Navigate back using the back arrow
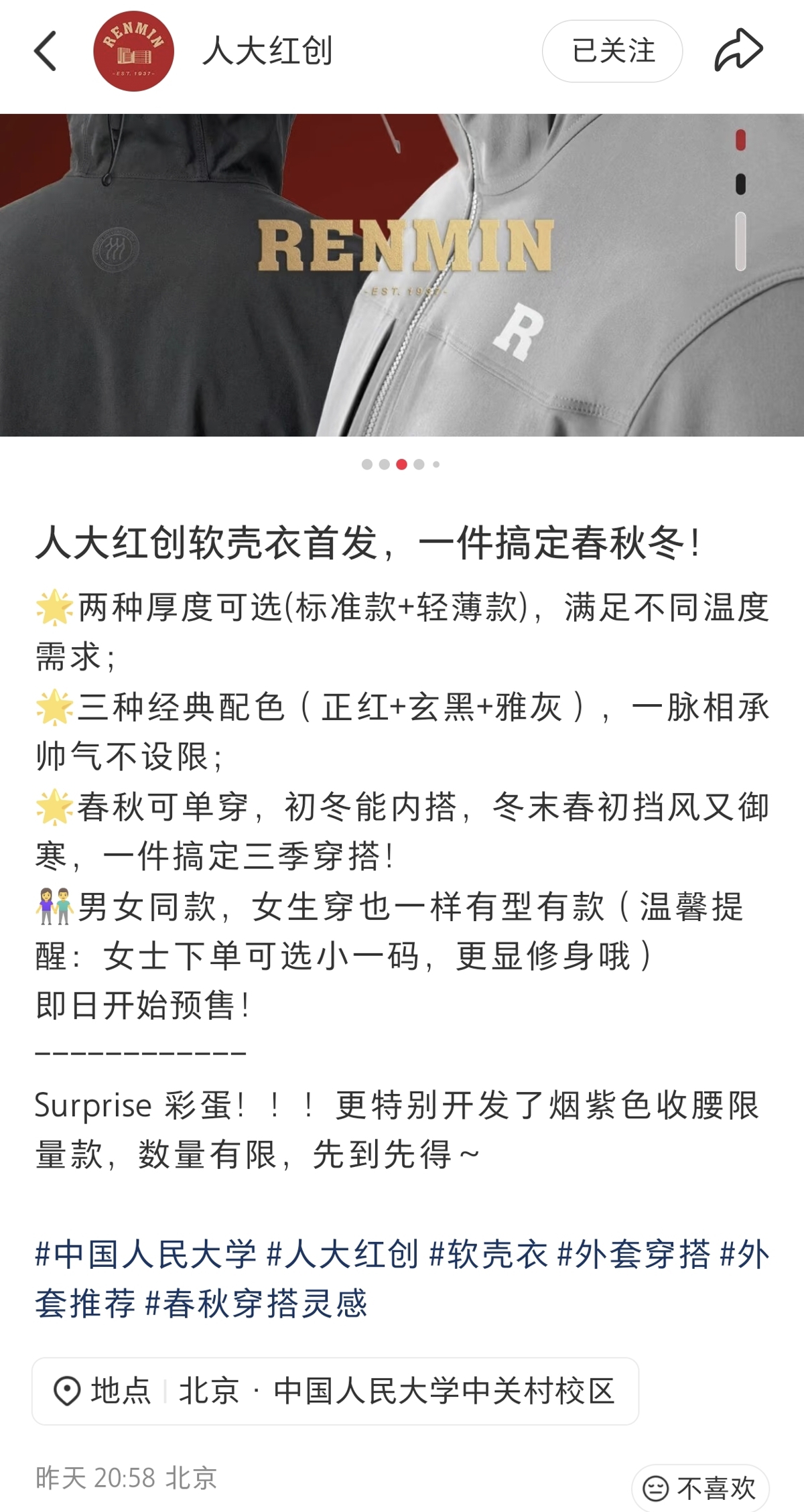 point(44,52)
